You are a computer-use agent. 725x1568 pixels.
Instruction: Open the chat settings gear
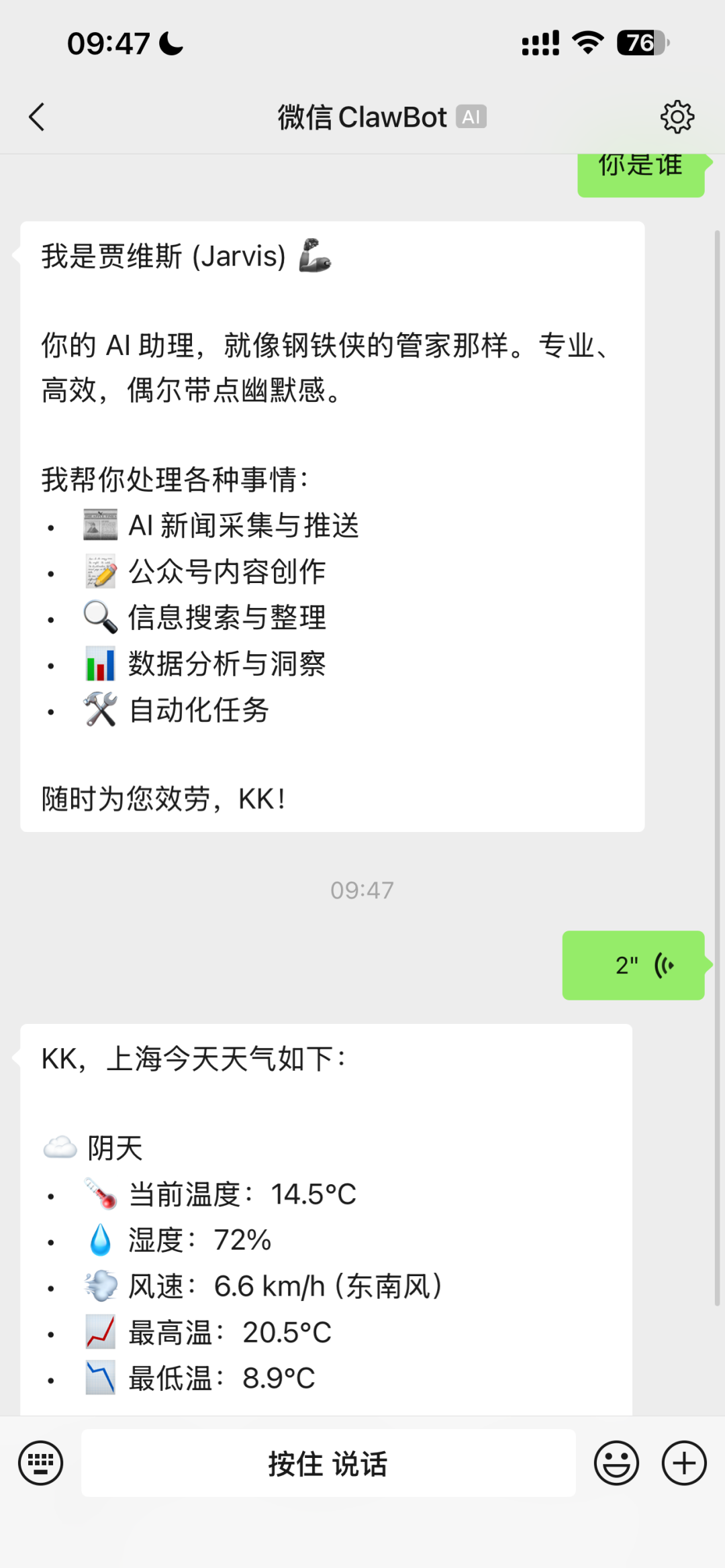677,117
